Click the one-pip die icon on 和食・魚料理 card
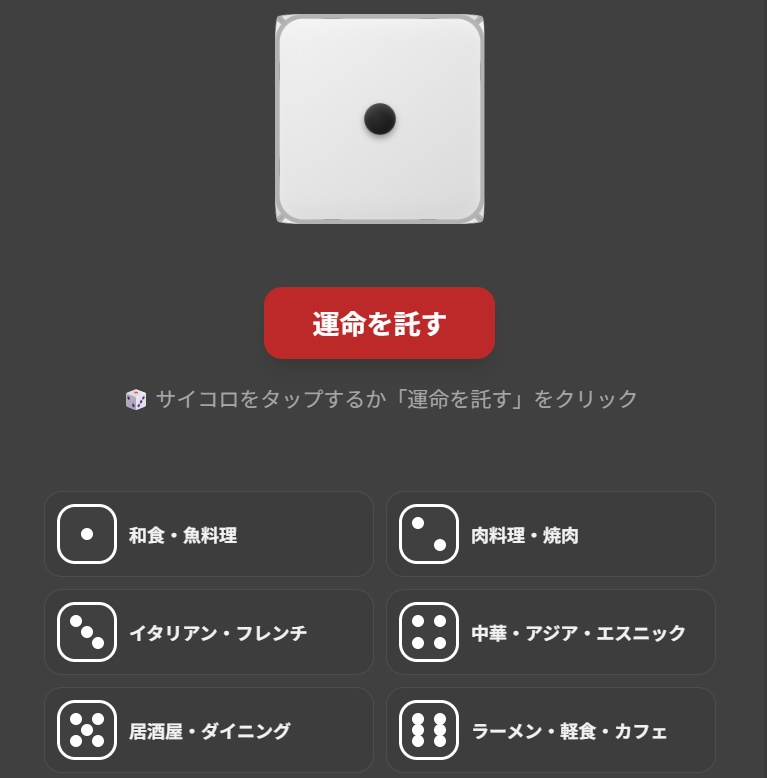This screenshot has height=778, width=767. (86, 533)
